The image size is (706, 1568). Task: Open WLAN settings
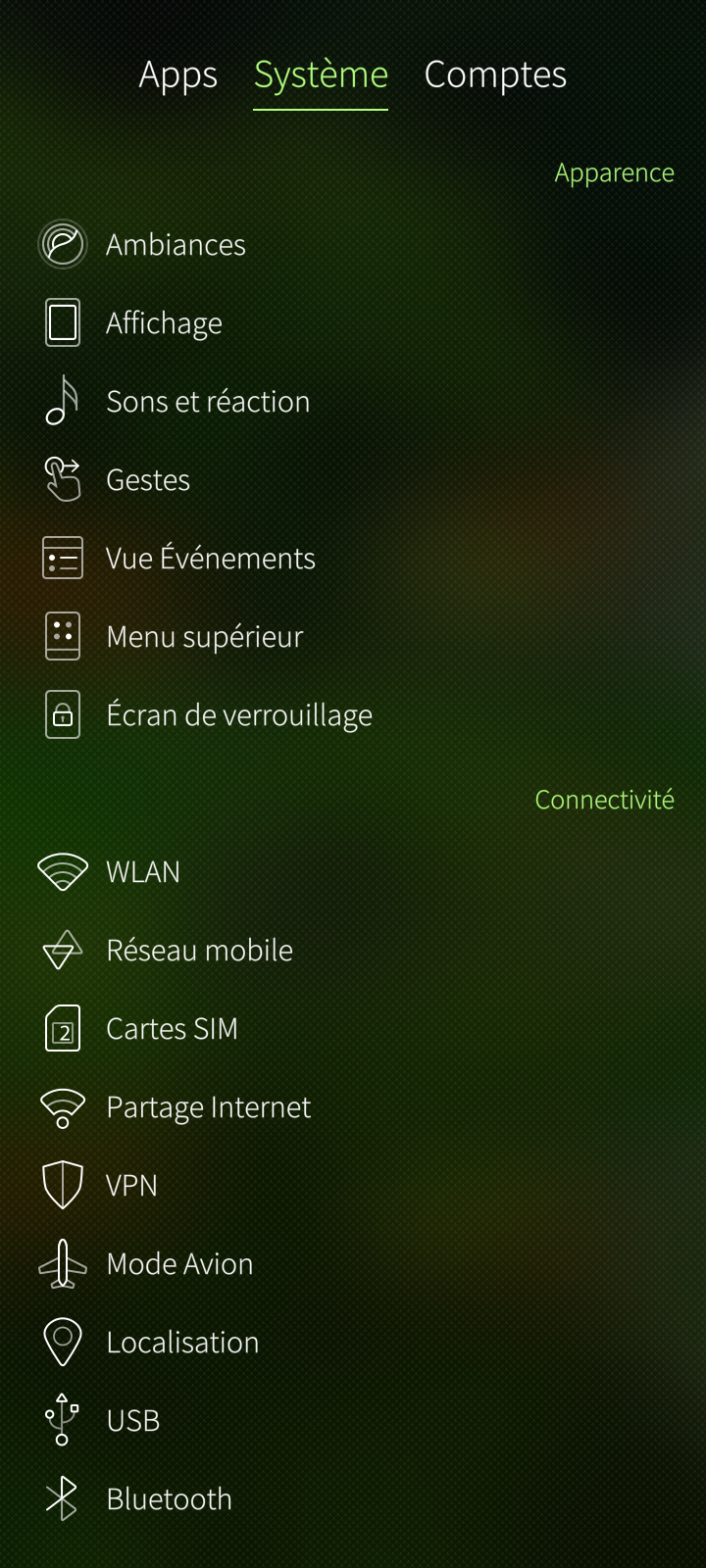[143, 872]
